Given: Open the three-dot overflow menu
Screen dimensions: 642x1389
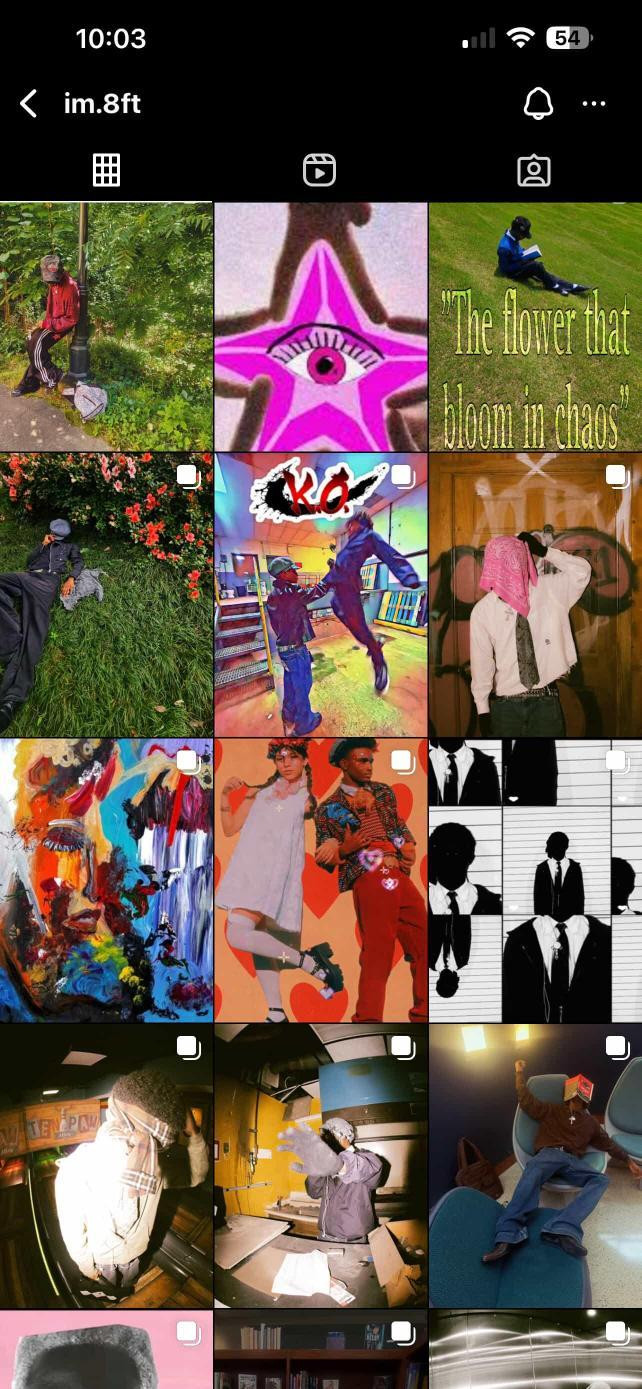Looking at the screenshot, I should click(x=594, y=103).
